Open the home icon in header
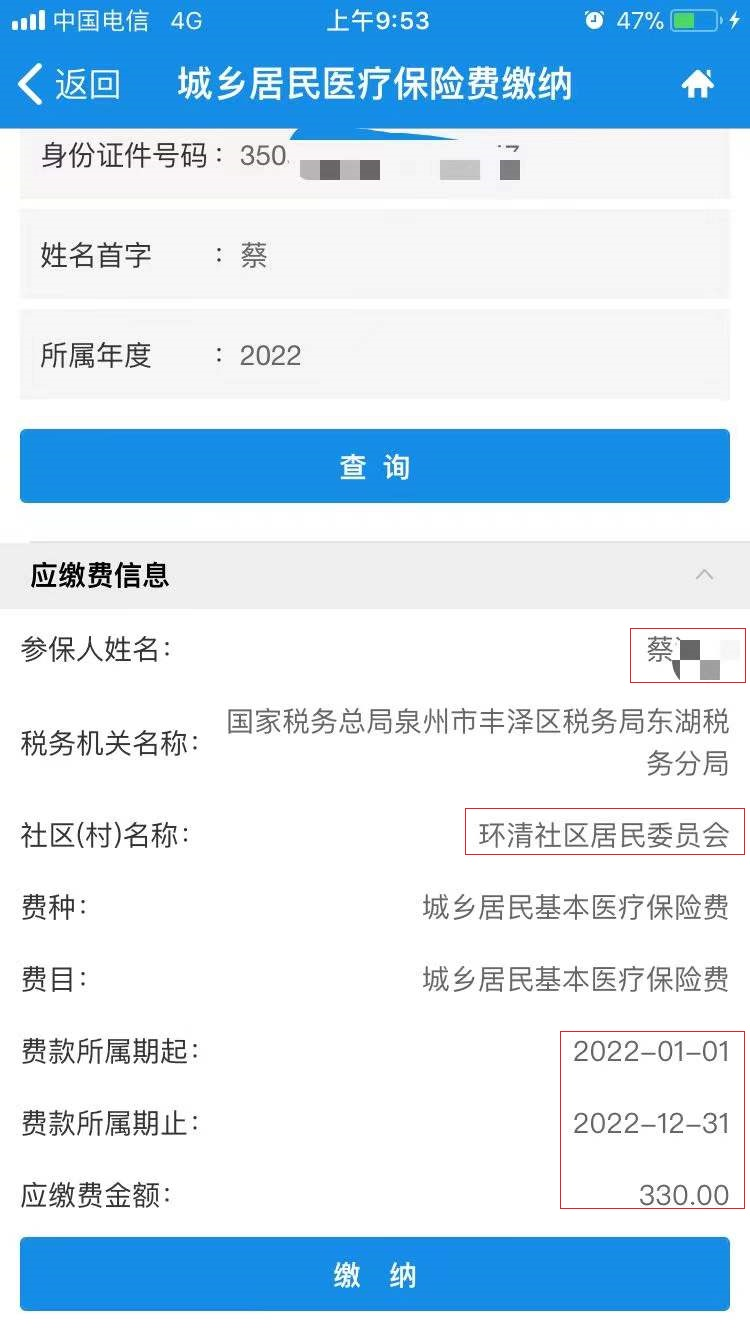The height and width of the screenshot is (1334, 750). coord(698,85)
